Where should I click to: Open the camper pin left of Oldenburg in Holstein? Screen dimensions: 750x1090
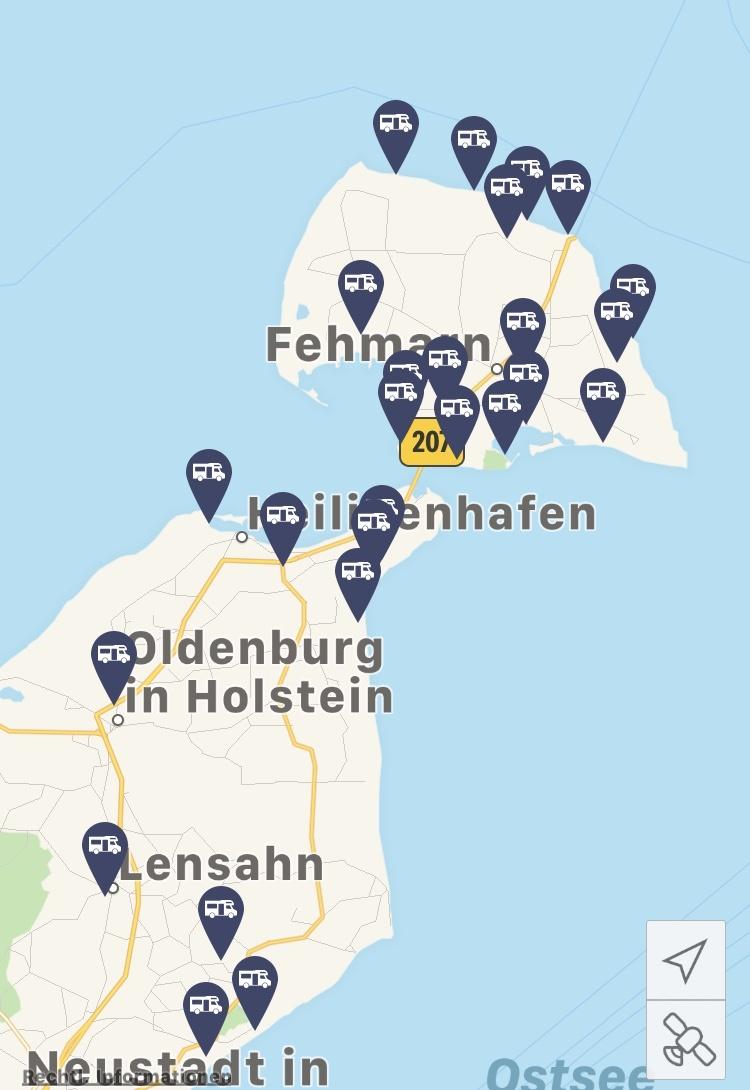(114, 656)
